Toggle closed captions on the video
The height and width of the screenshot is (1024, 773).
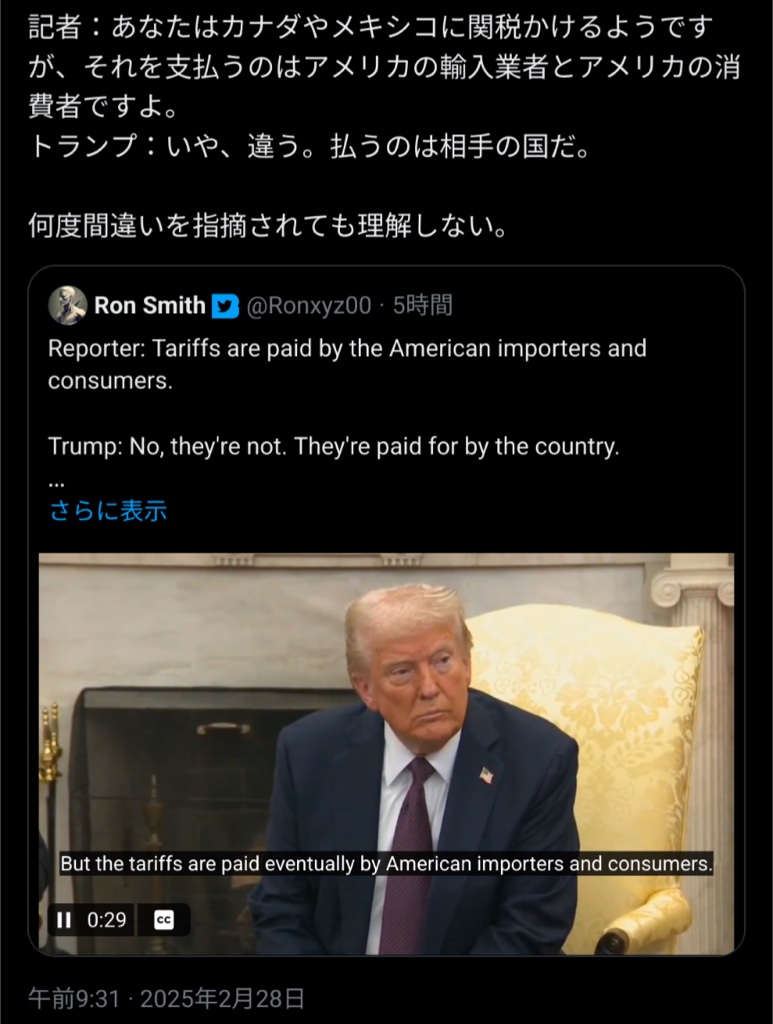point(164,920)
